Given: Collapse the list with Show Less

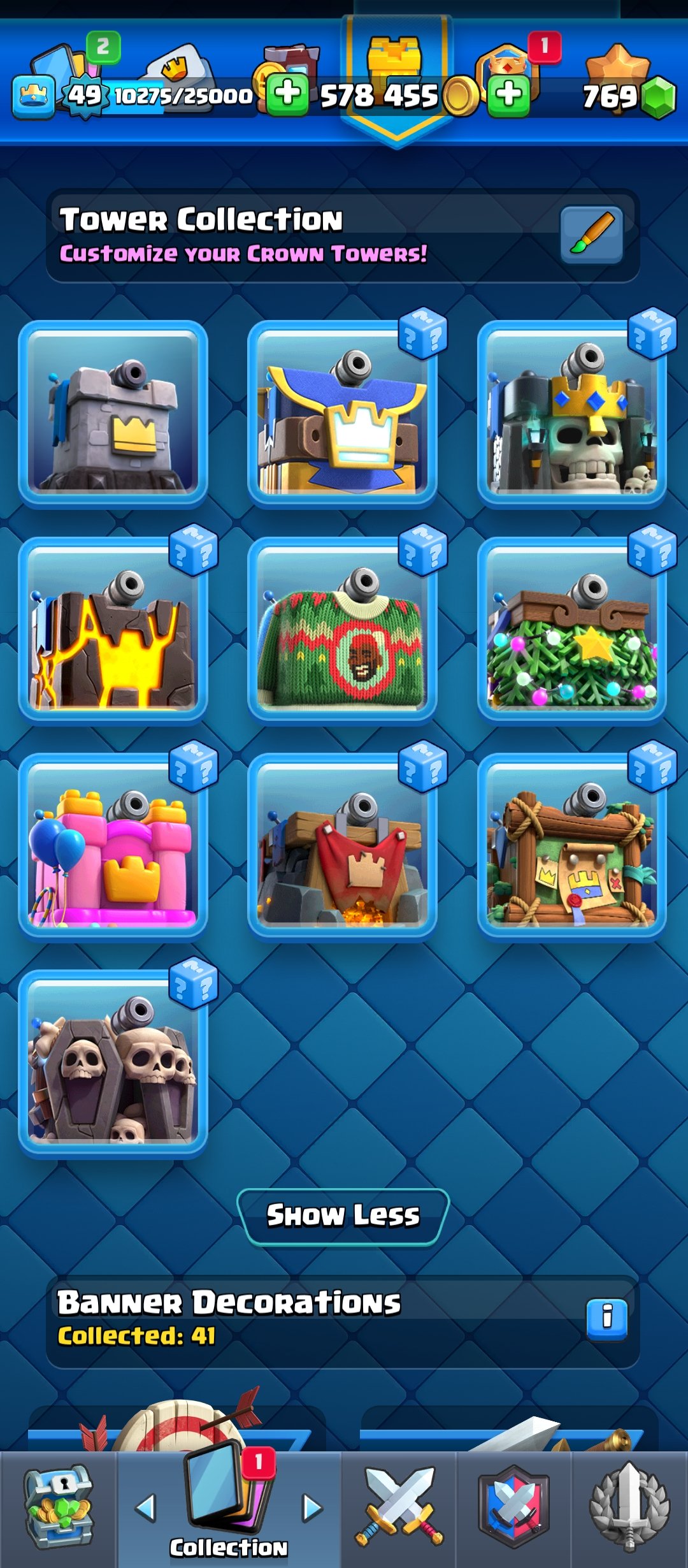Looking at the screenshot, I should point(343,1216).
